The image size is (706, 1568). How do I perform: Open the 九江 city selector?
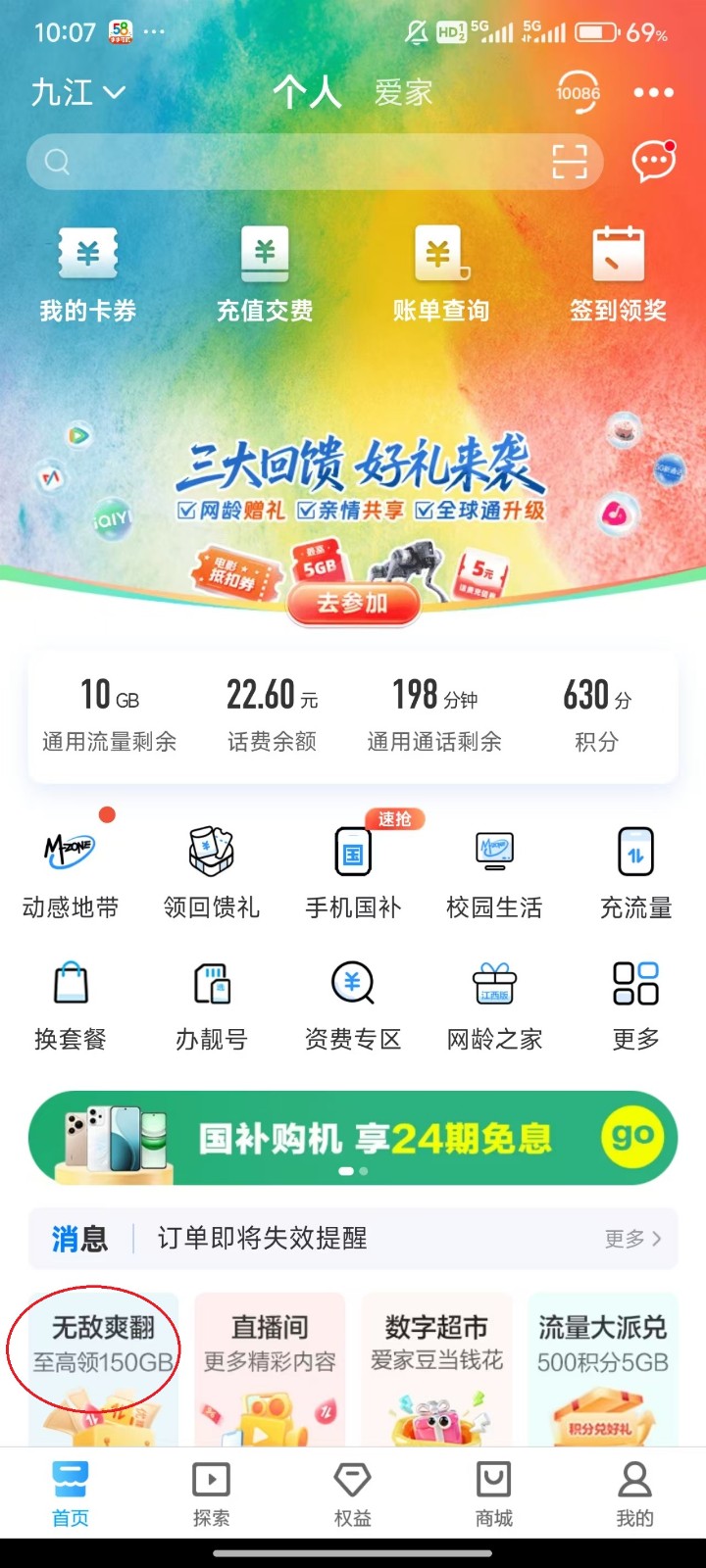77,93
